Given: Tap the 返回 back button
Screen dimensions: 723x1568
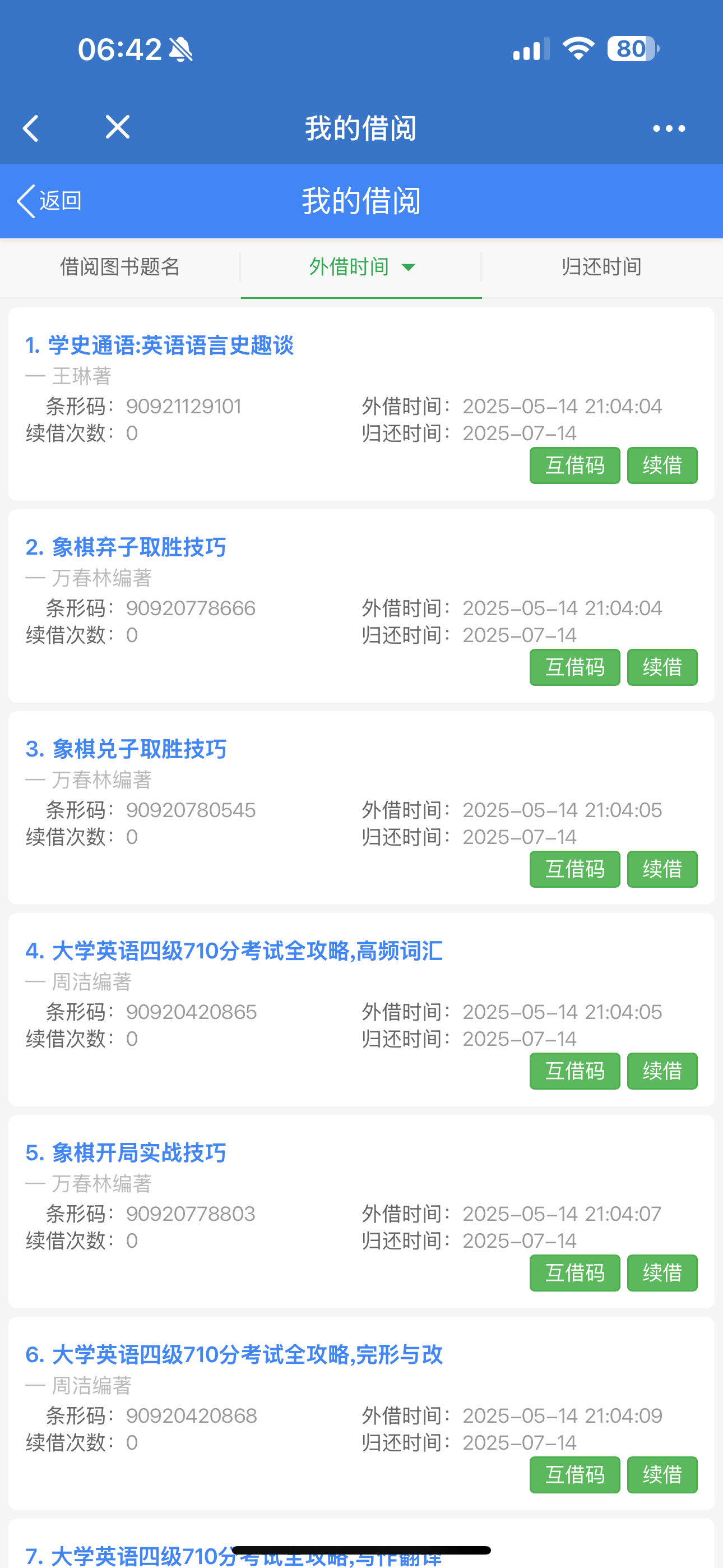Looking at the screenshot, I should click(x=49, y=201).
